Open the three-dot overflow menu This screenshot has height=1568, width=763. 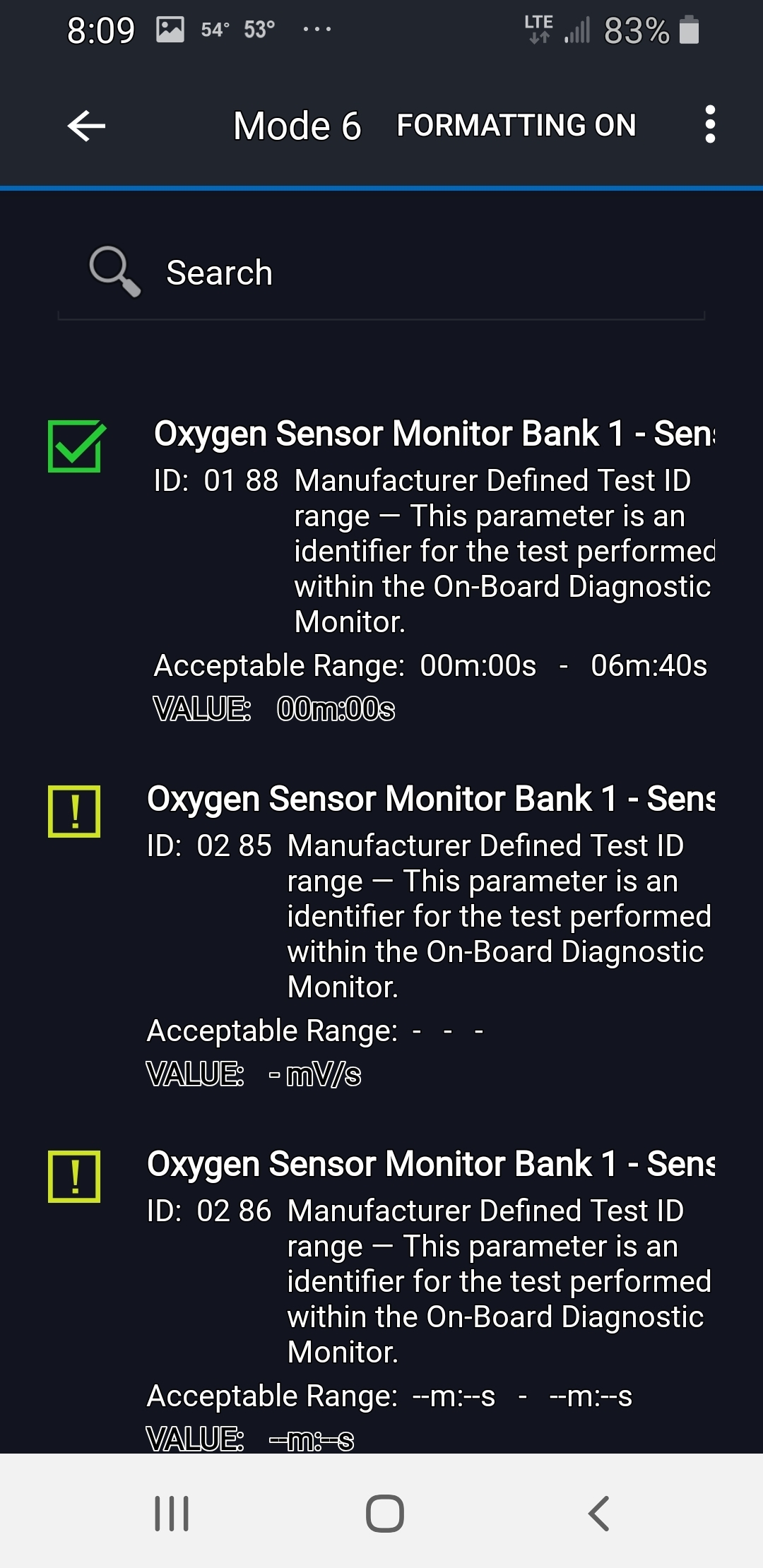(710, 125)
